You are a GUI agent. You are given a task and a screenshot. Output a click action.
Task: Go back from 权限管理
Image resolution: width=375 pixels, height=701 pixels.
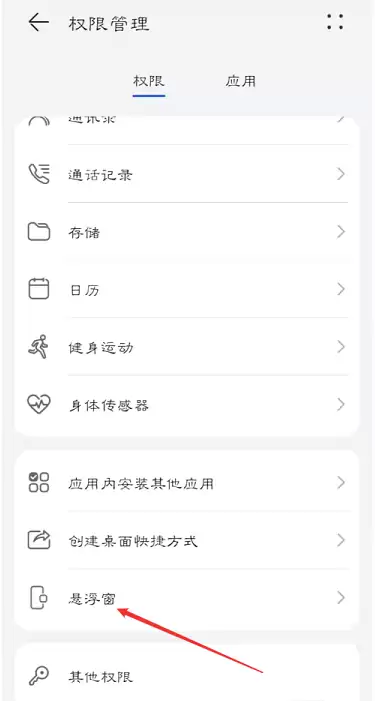38,22
